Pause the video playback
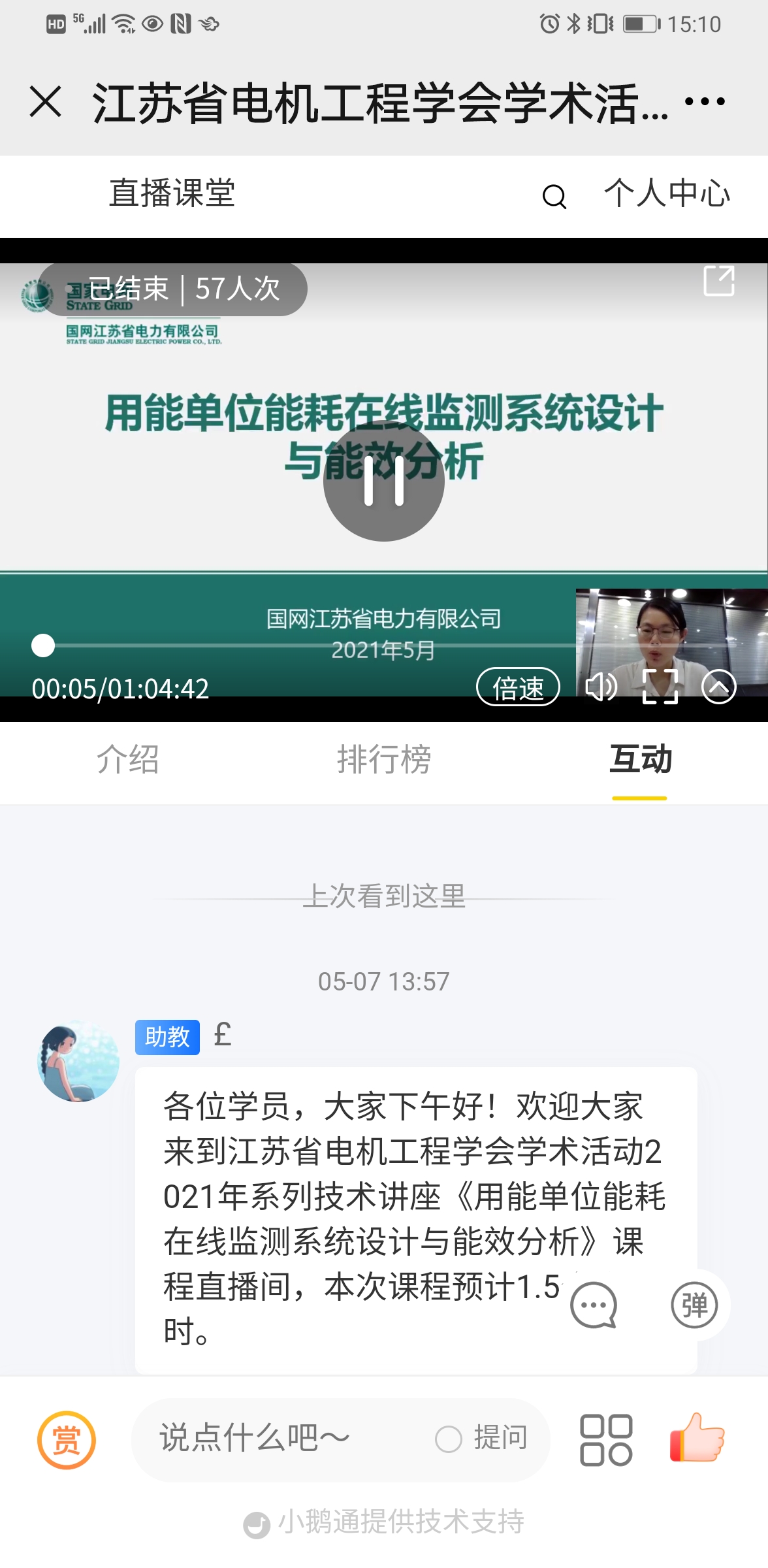Viewport: 768px width, 1568px height. coord(384,482)
